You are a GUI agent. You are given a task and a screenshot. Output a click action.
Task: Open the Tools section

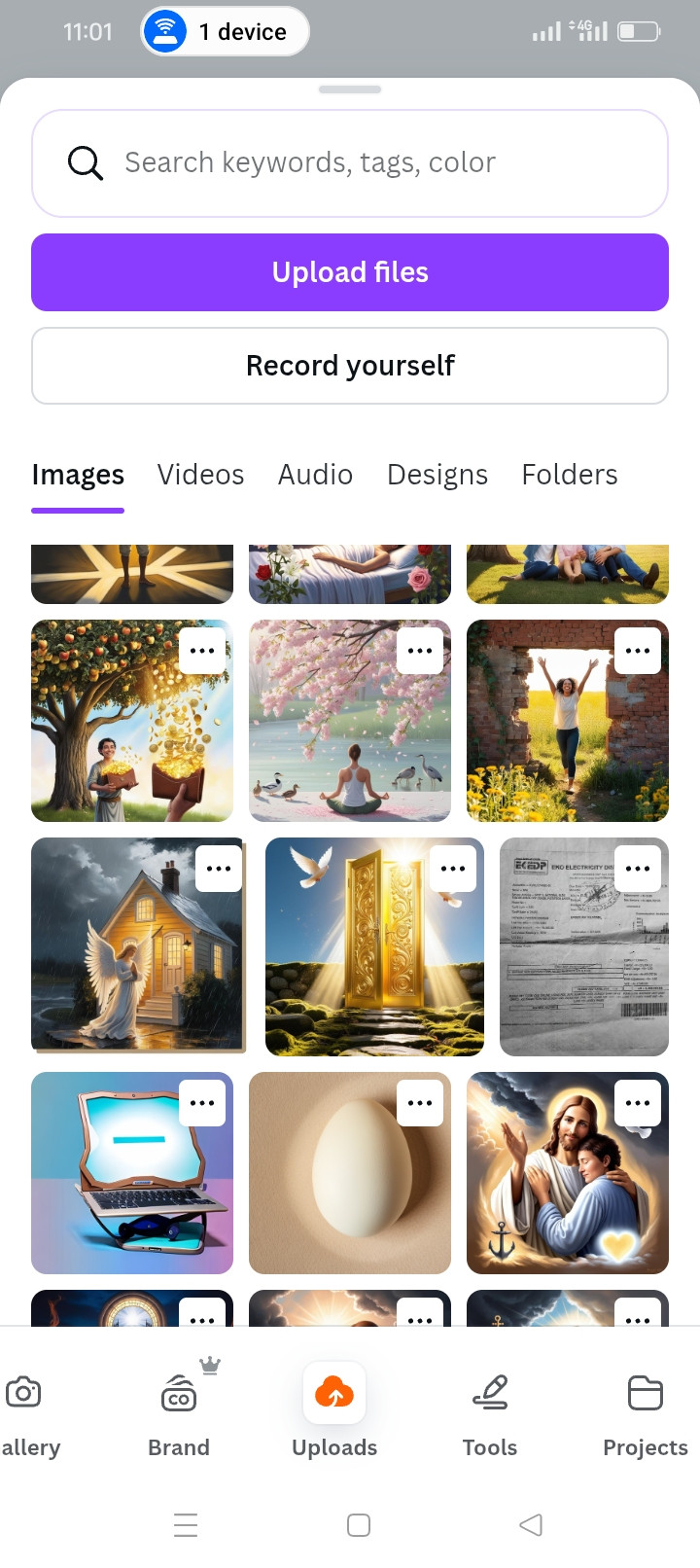490,1410
